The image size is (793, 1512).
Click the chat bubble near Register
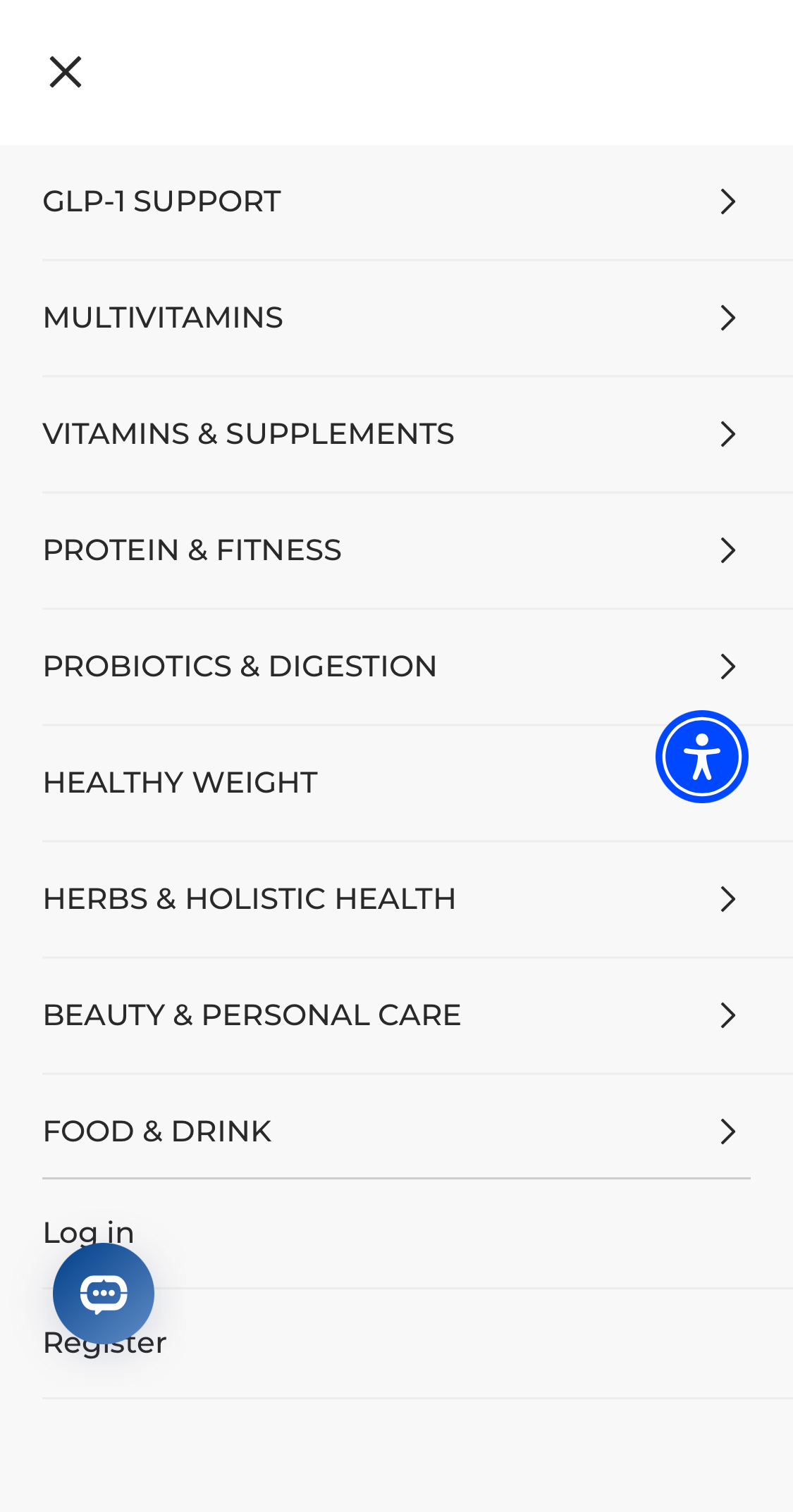(103, 1292)
